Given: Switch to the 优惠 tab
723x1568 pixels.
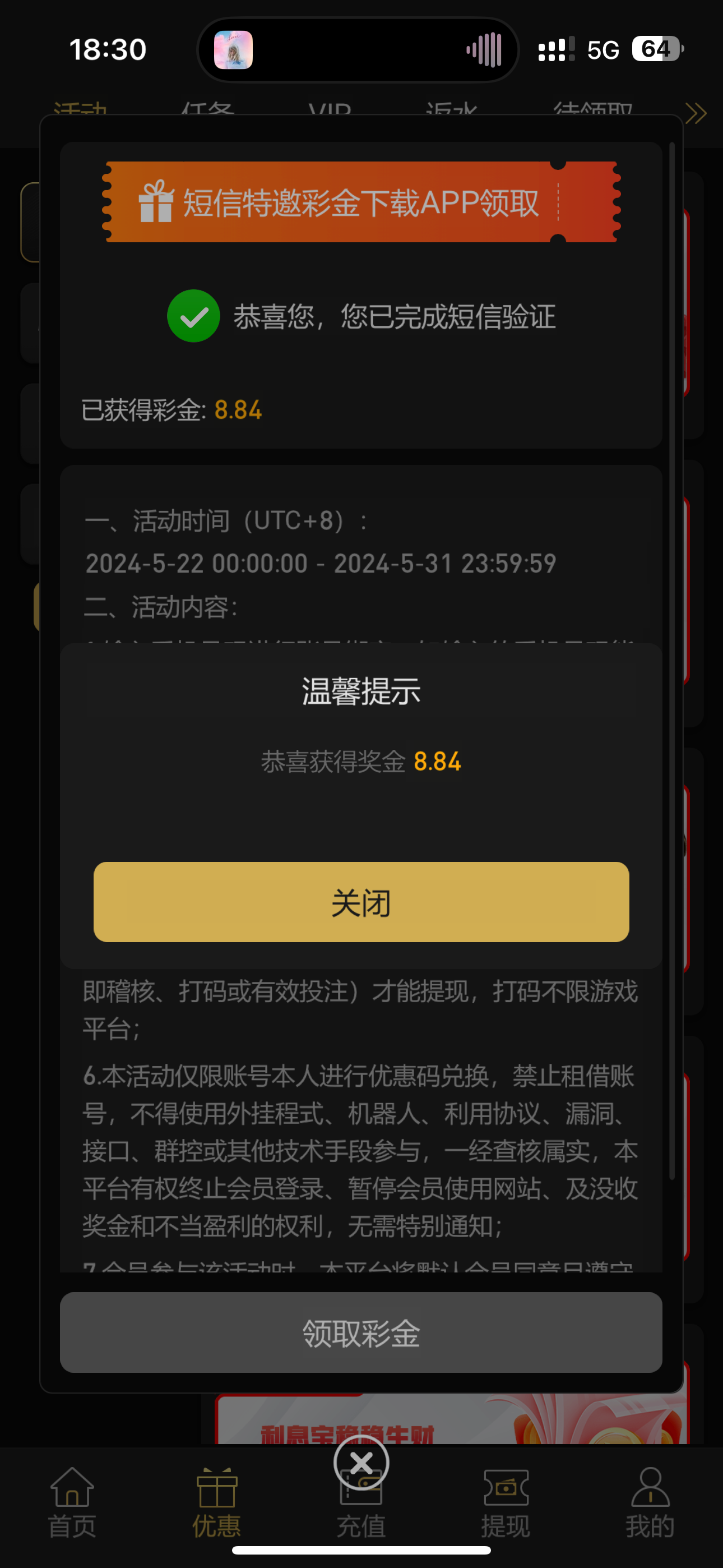Looking at the screenshot, I should click(216, 1502).
